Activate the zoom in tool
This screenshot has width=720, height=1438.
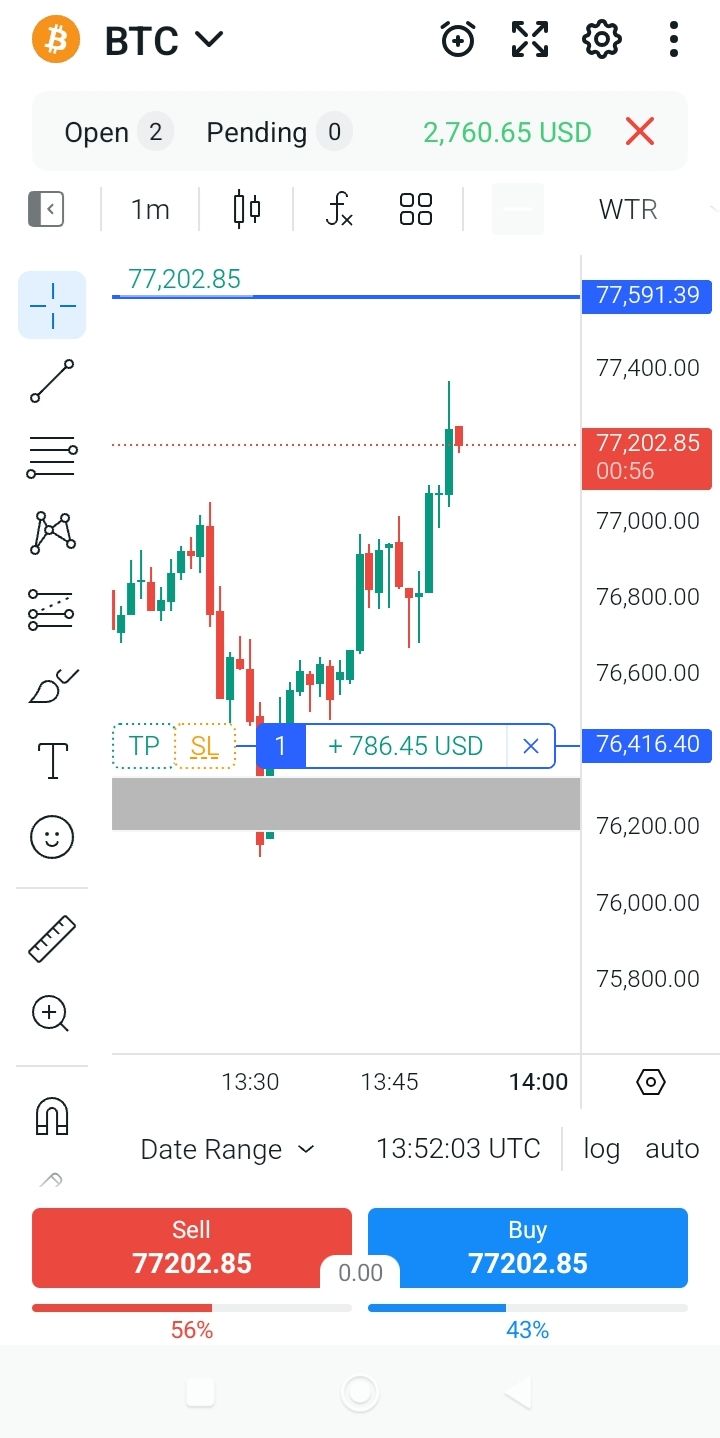(52, 1014)
